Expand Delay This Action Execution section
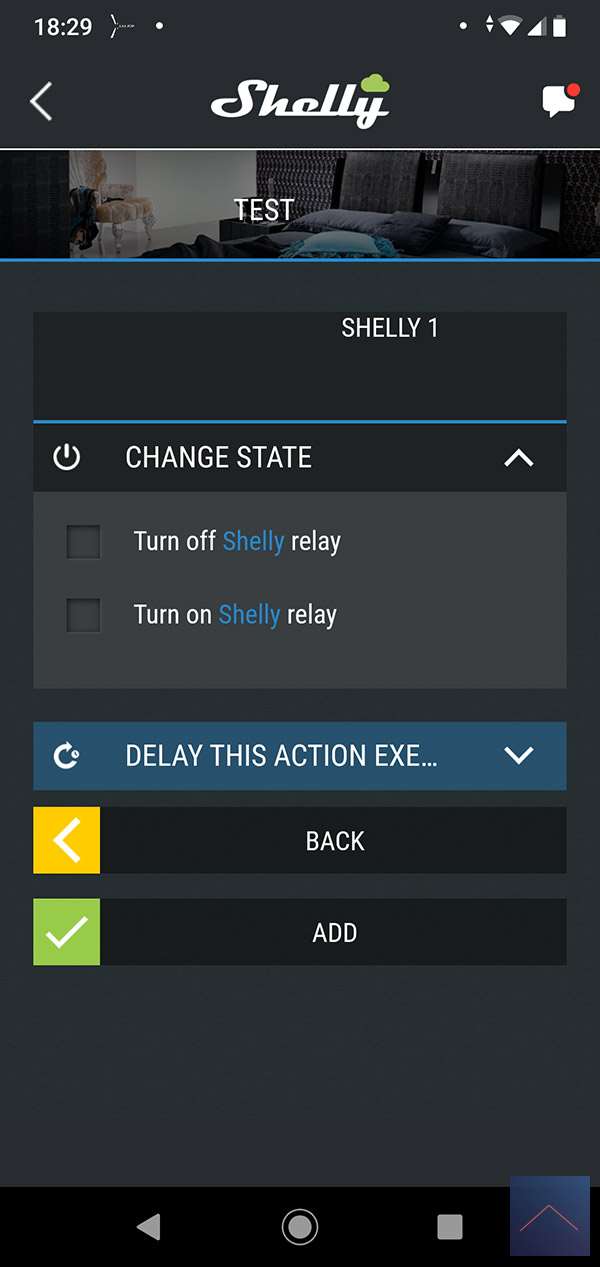This screenshot has height=1267, width=600. click(x=519, y=756)
